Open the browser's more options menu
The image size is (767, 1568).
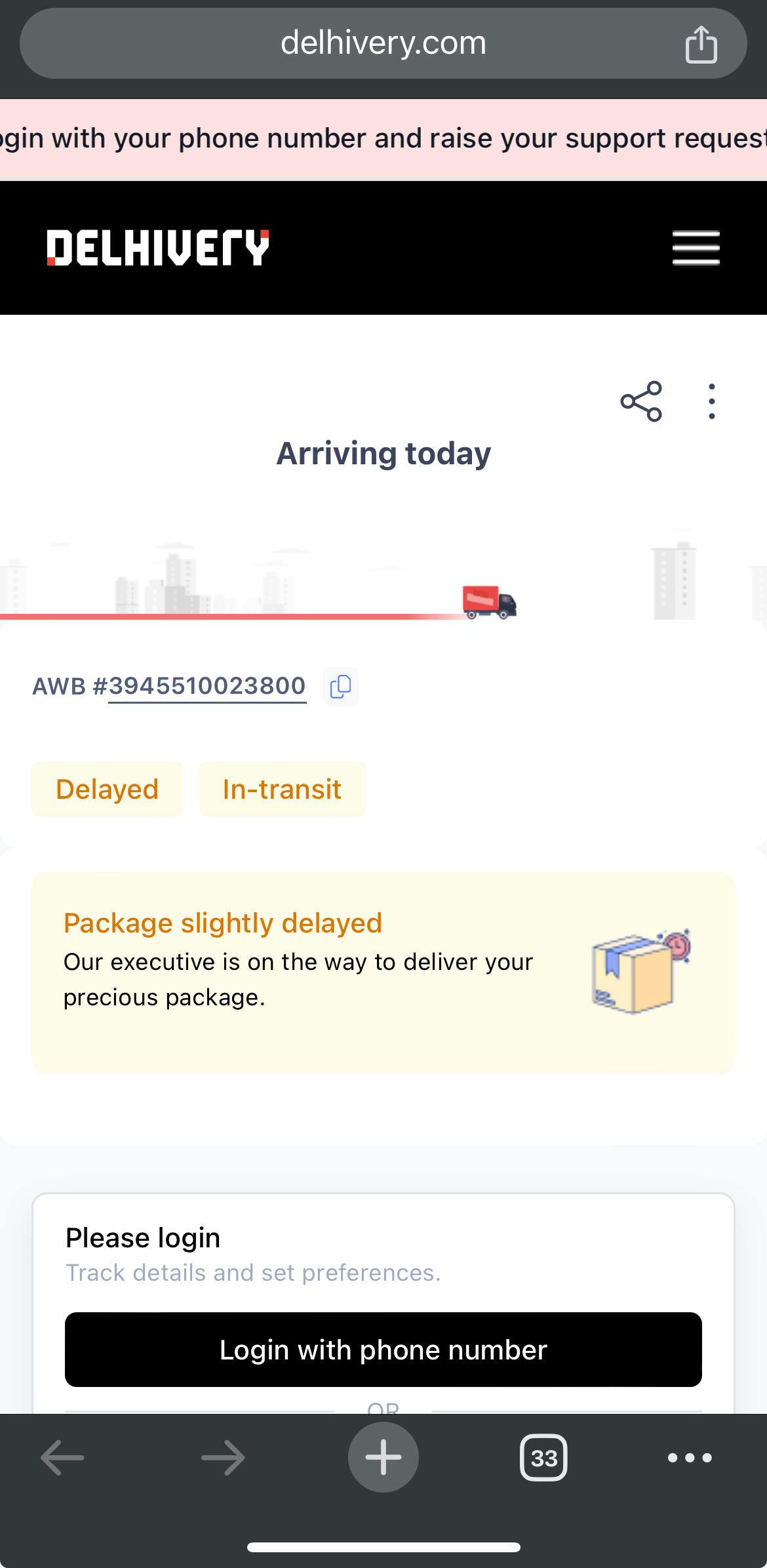point(689,1458)
